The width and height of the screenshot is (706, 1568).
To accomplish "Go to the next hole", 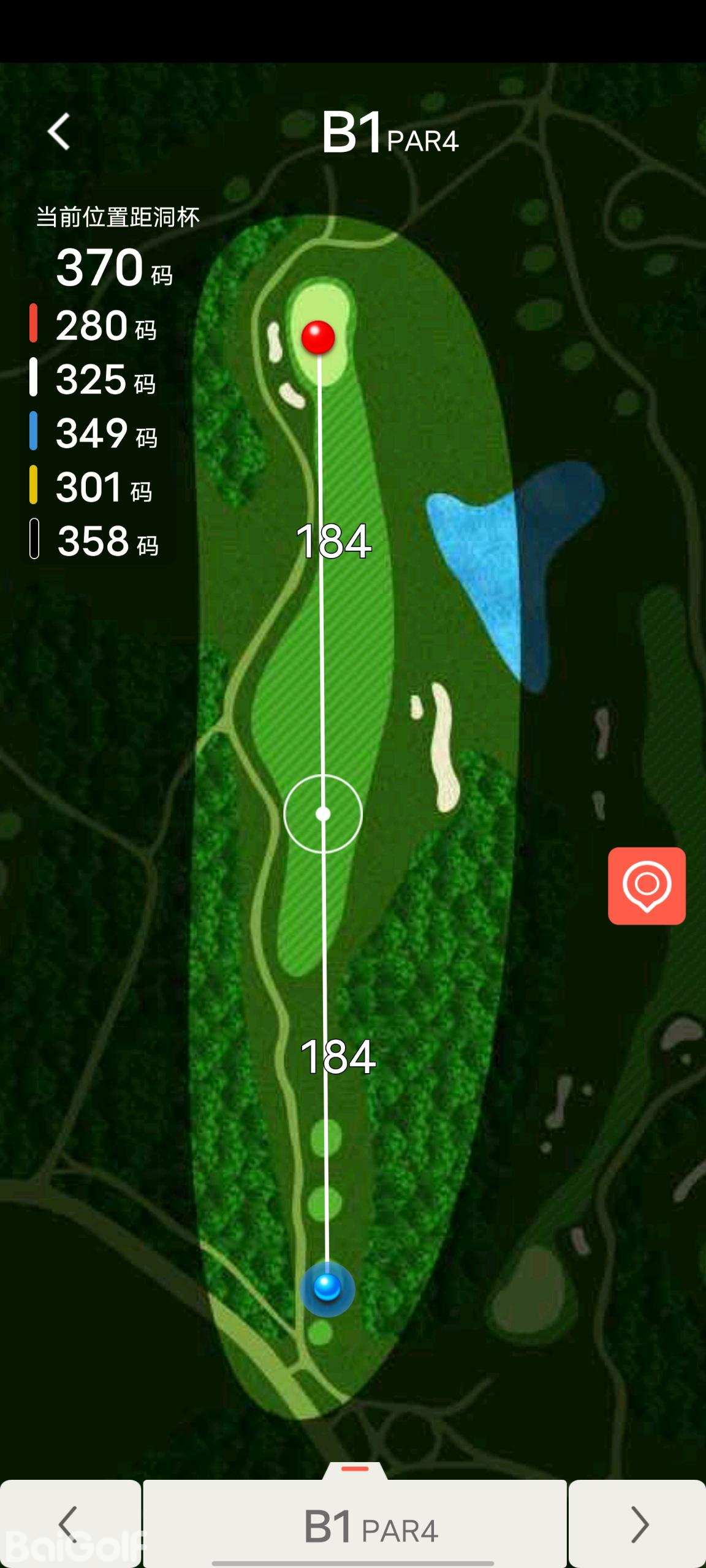I will (x=638, y=1523).
